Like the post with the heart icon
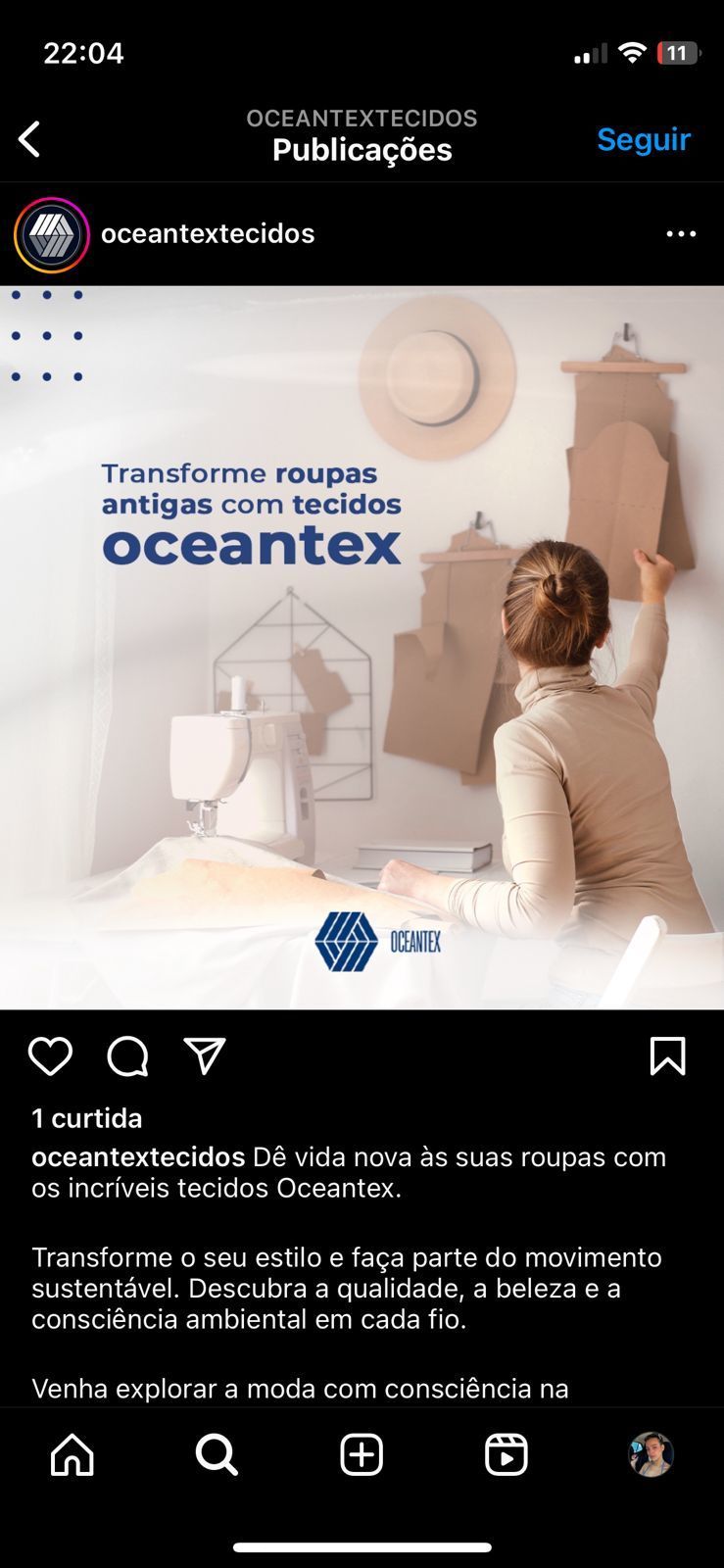This screenshot has width=724, height=1568. (50, 1056)
